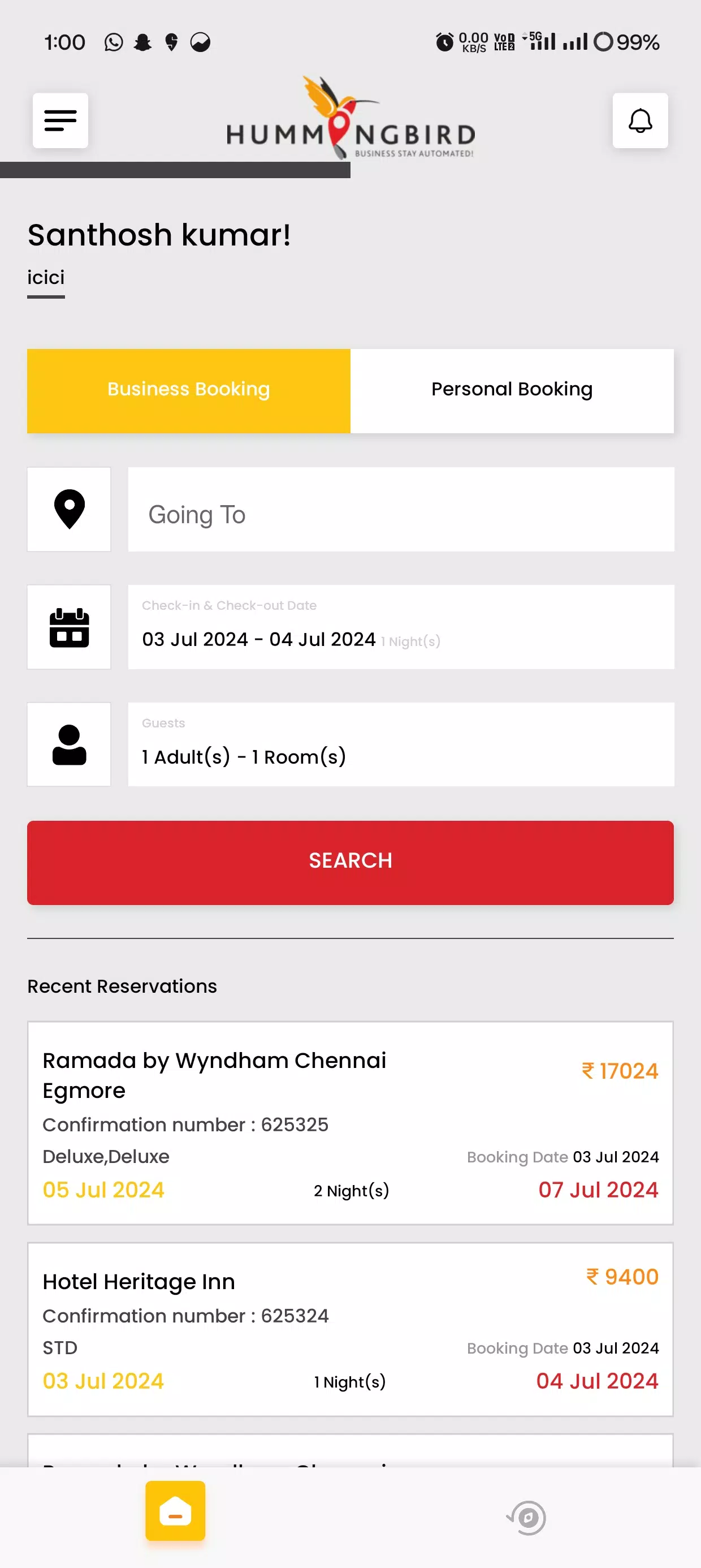
Task: Open the notifications bell
Action: coord(640,120)
